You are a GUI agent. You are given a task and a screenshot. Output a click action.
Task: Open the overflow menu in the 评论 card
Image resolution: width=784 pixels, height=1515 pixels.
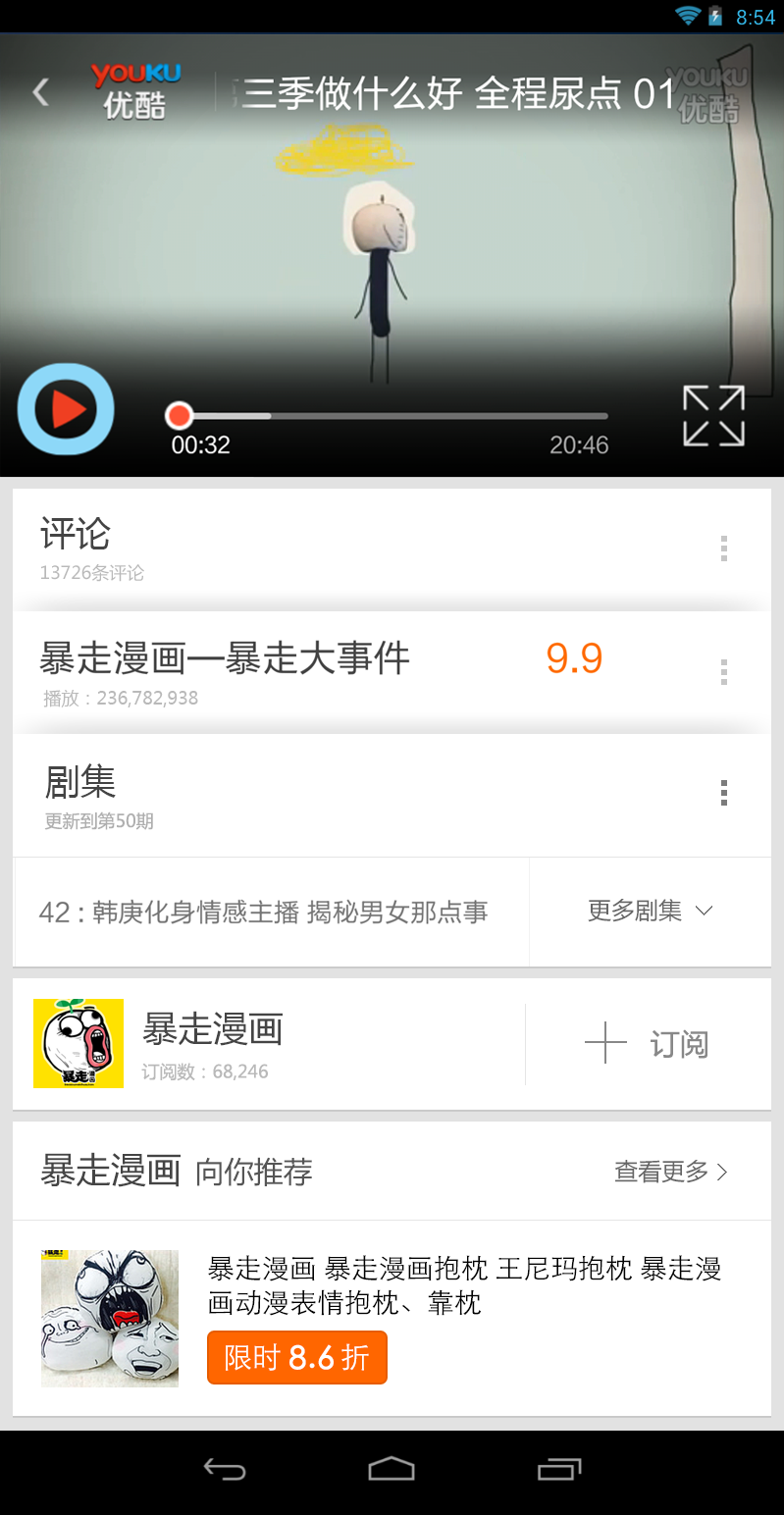(x=724, y=549)
